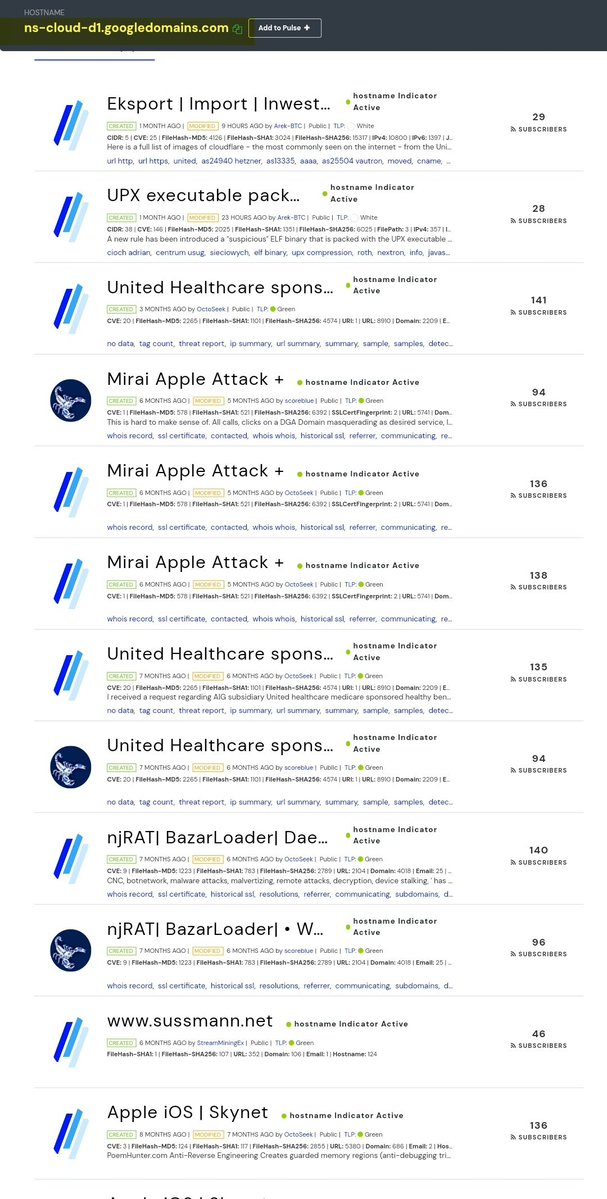Image resolution: width=607 pixels, height=1199 pixels.
Task: Copy hostname with the clipboard icon
Action: [237, 29]
